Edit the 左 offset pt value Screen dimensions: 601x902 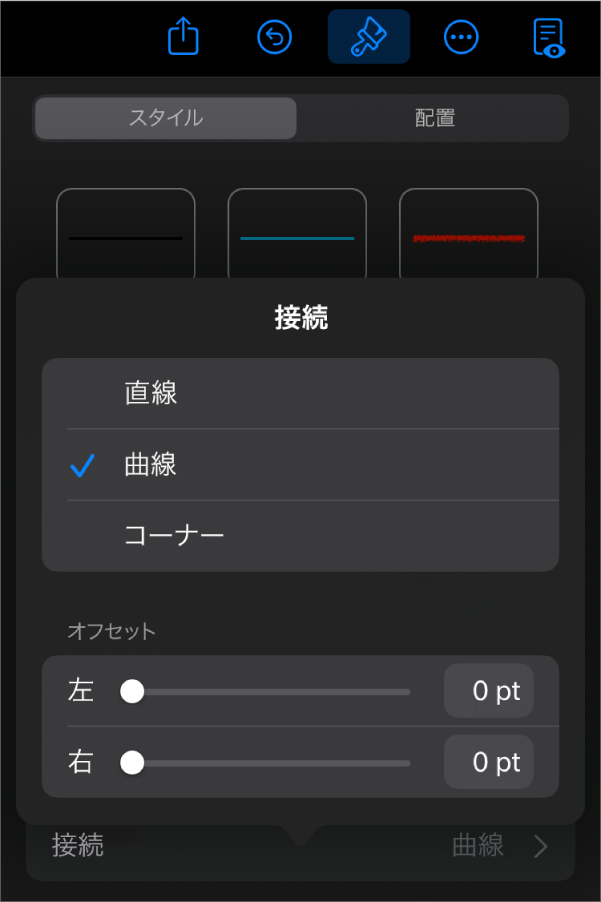(x=488, y=691)
